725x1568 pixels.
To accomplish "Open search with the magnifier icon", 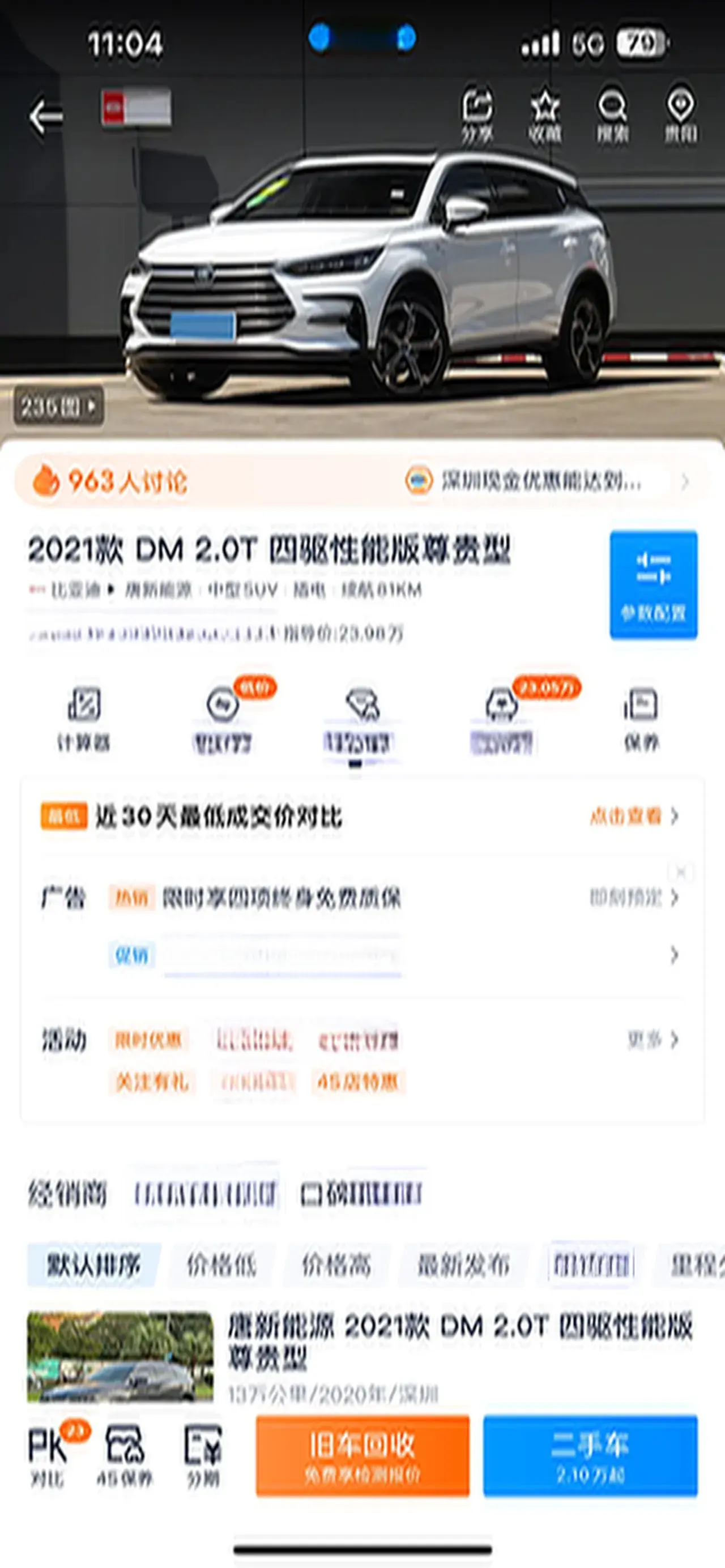I will tap(613, 113).
